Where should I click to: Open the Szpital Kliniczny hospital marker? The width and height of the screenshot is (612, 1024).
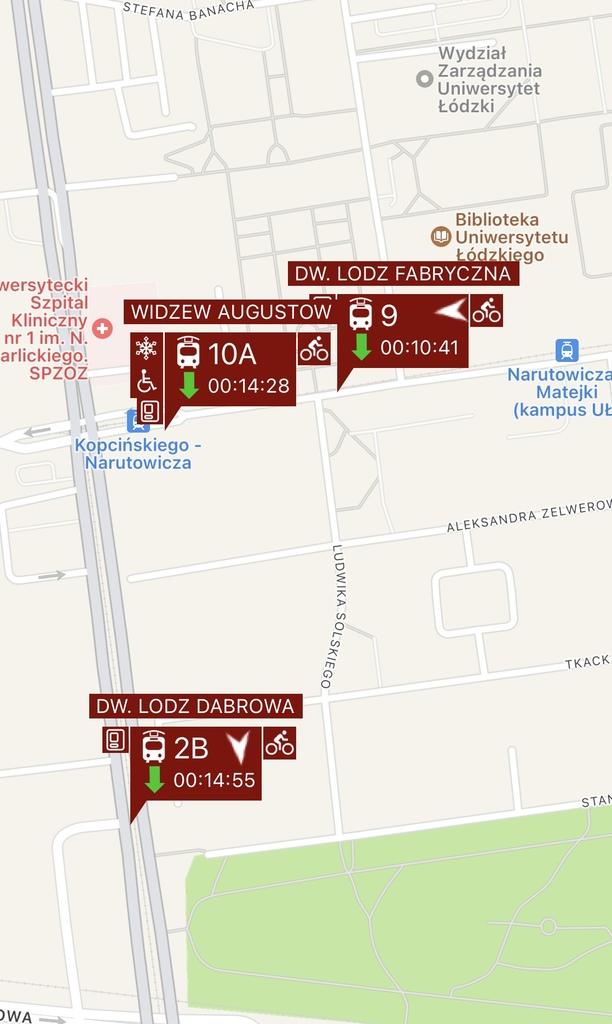pyautogui.click(x=102, y=328)
